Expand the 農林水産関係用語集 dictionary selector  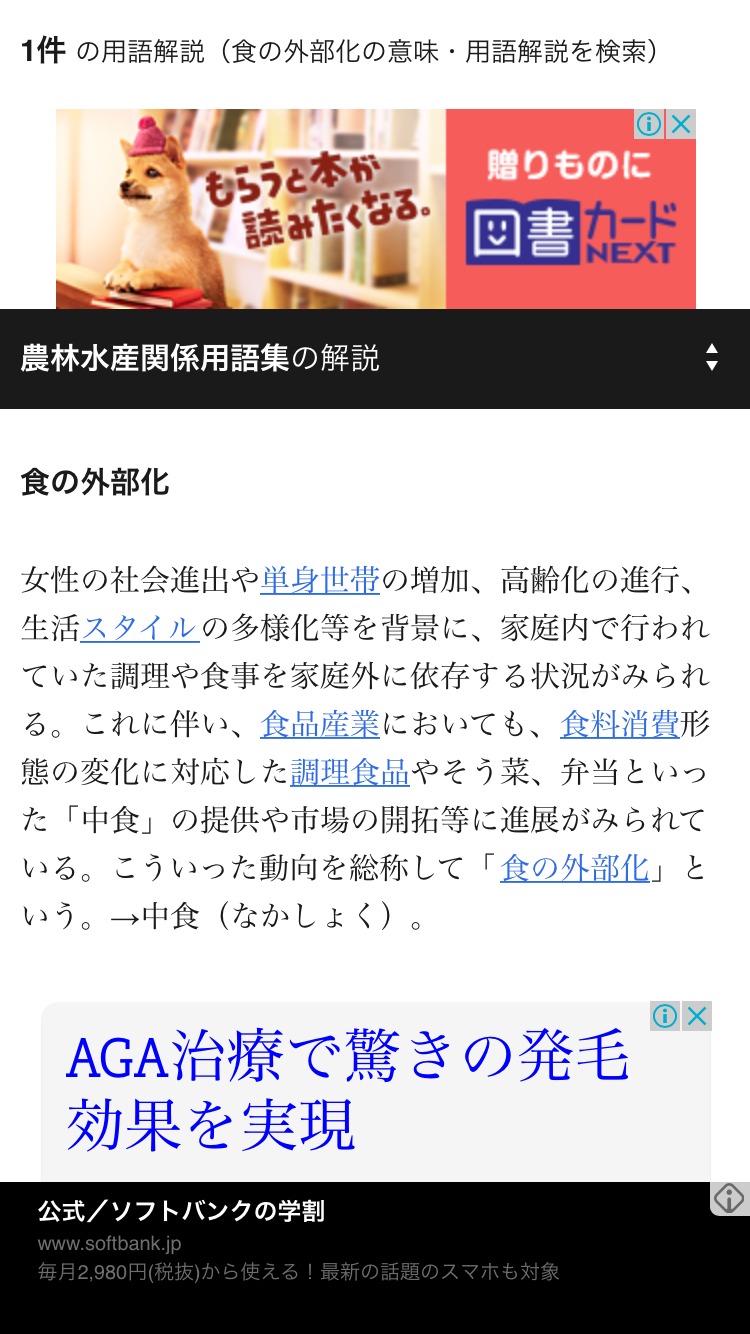coord(711,358)
